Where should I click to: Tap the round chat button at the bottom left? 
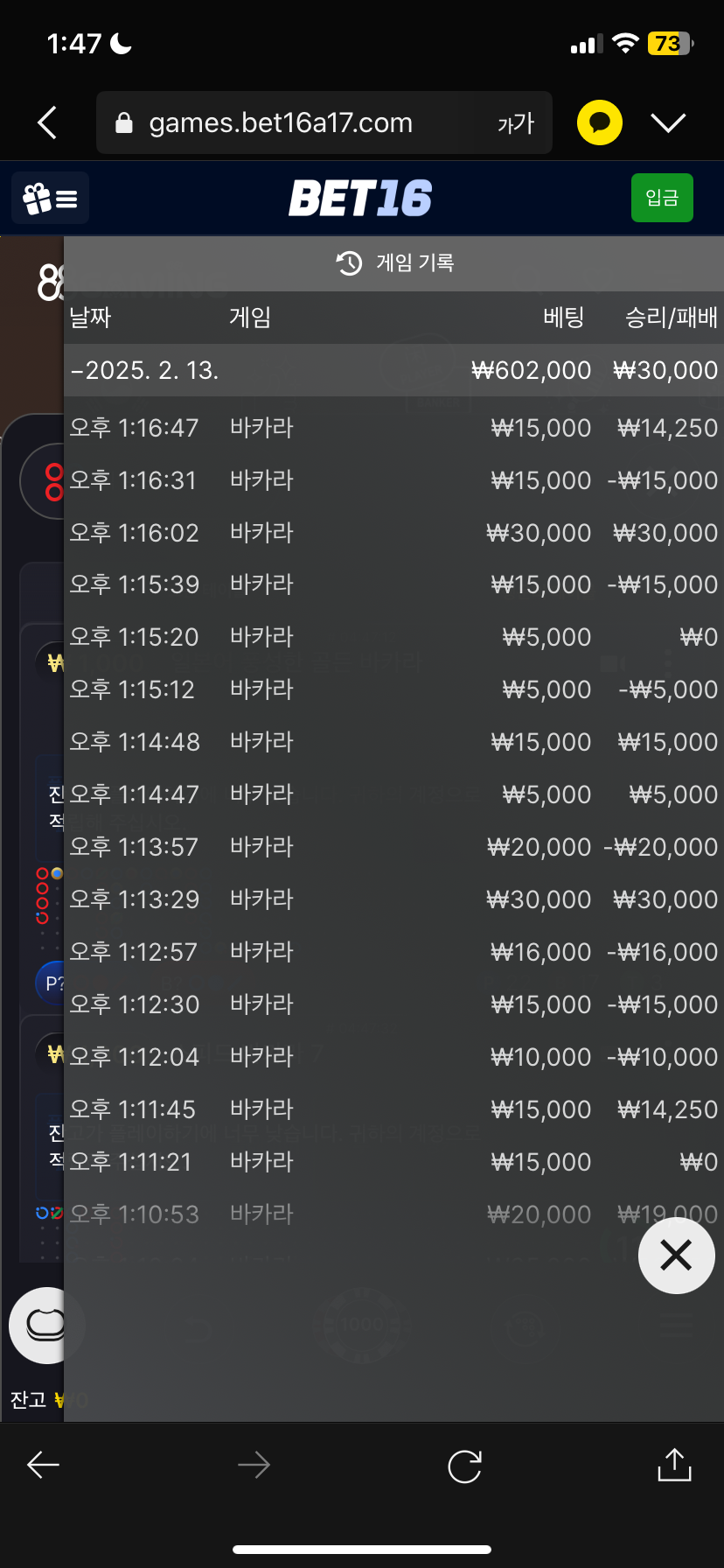pos(44,1325)
